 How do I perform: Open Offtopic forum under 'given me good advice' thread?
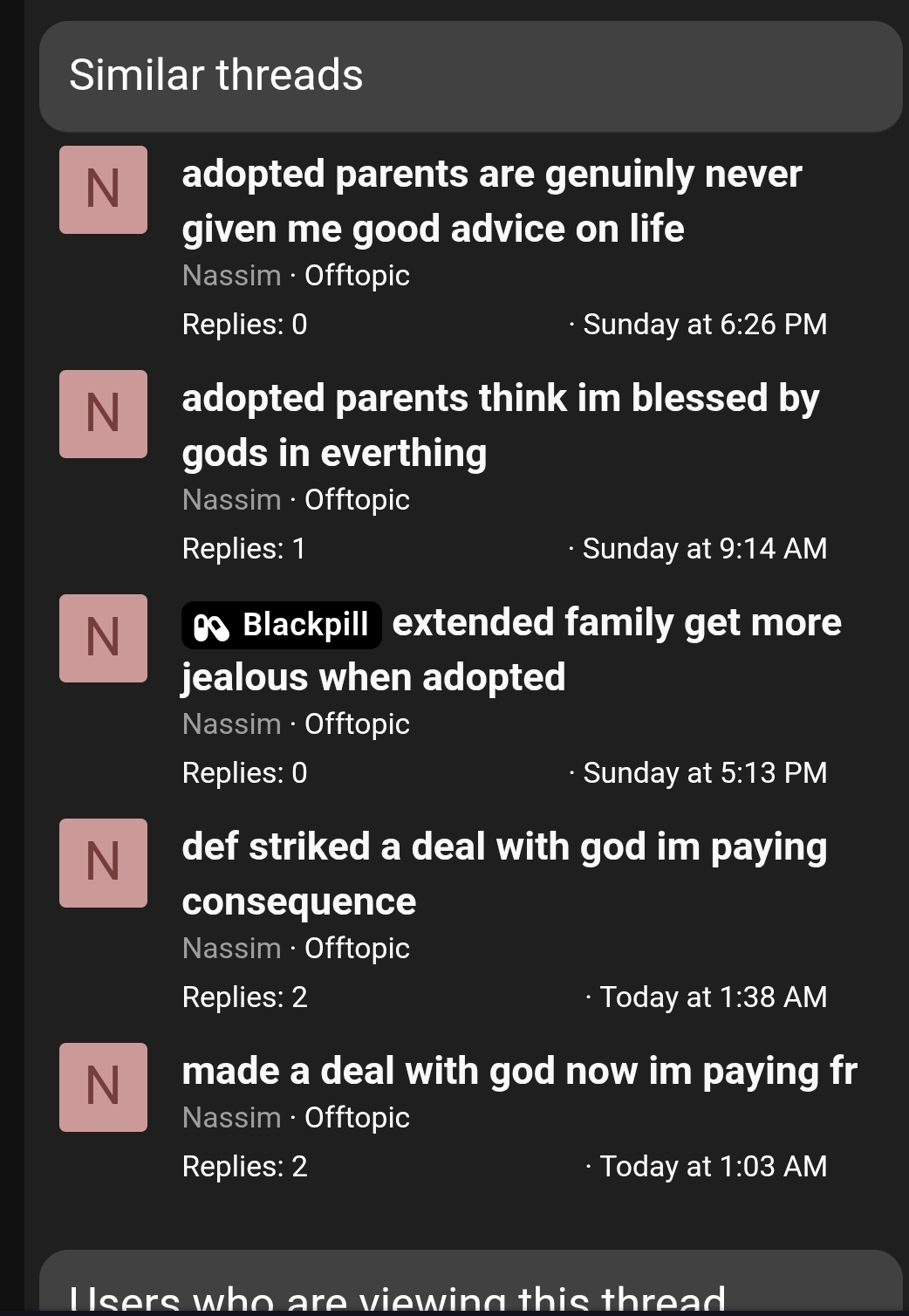357,276
